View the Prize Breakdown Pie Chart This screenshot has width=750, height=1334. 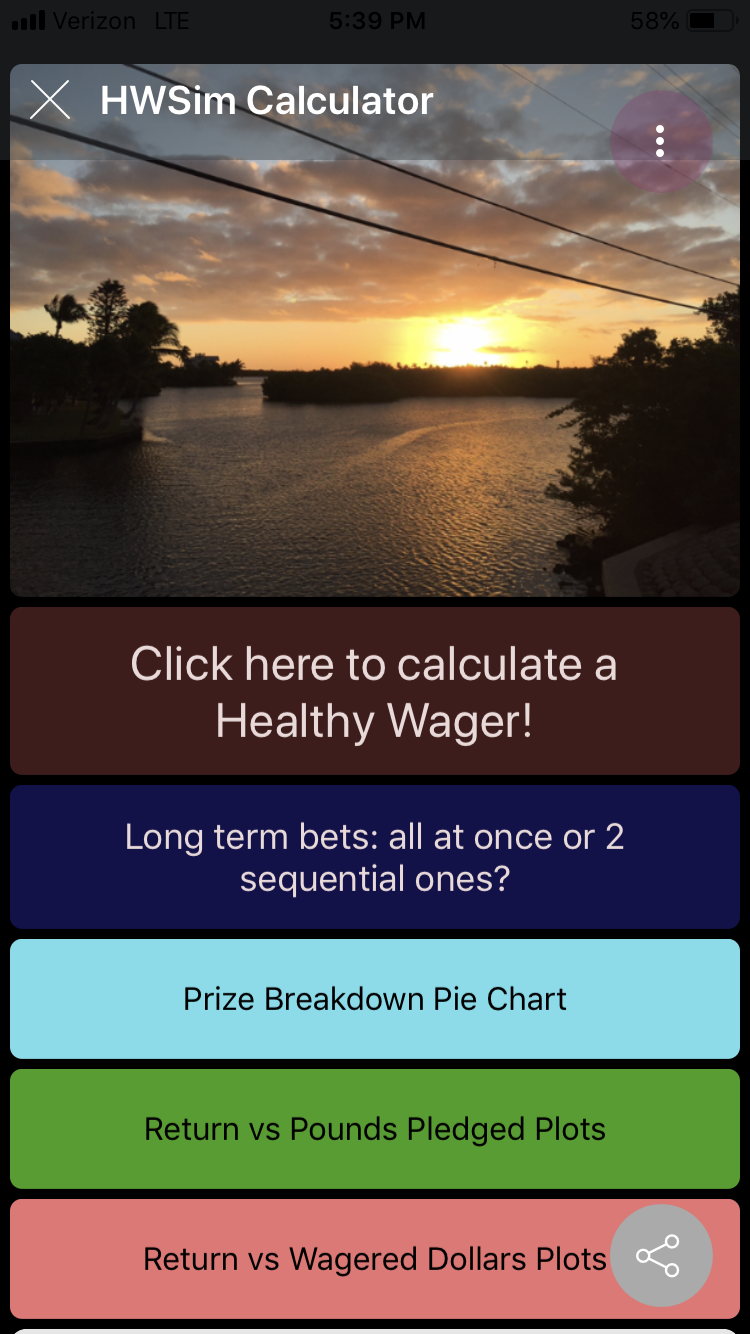374,999
